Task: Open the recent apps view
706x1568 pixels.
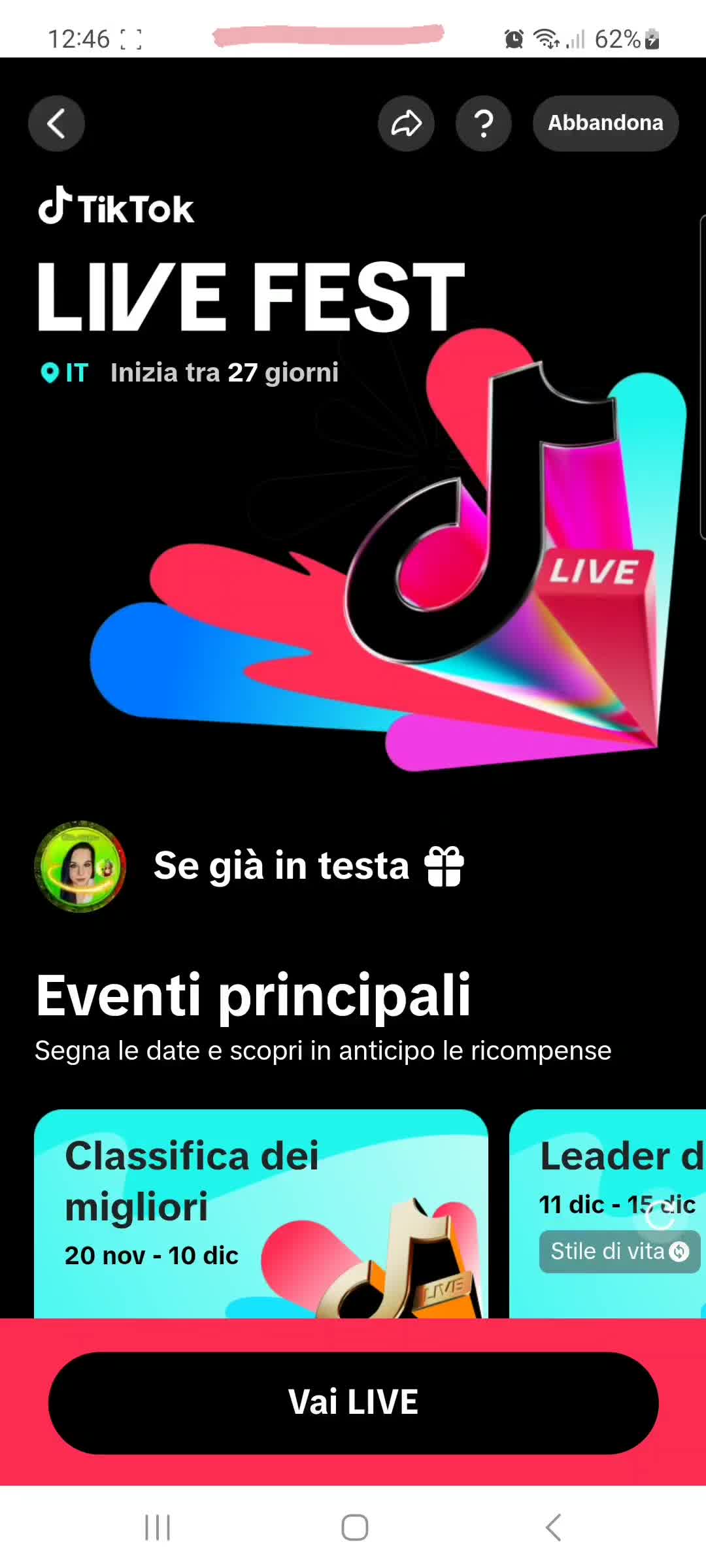Action: [158, 1527]
